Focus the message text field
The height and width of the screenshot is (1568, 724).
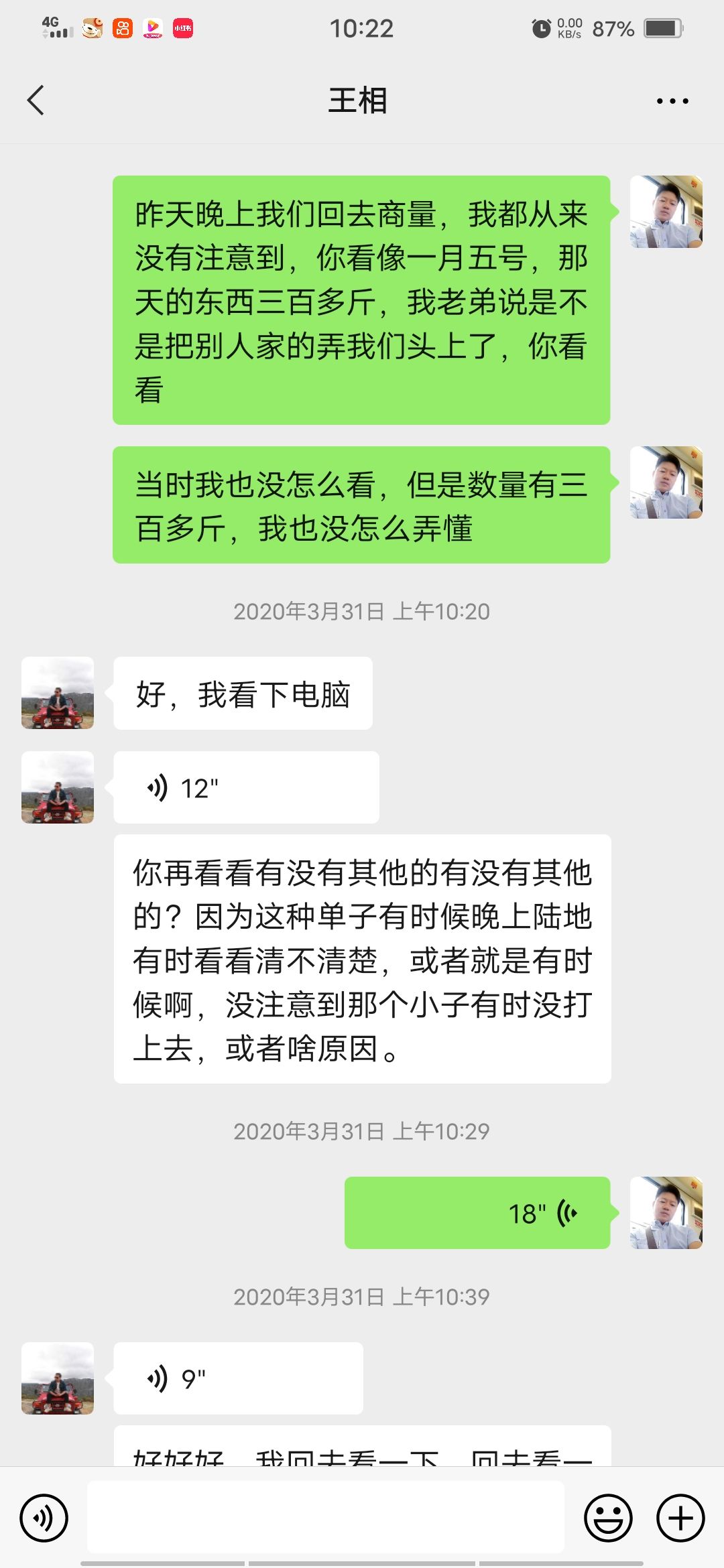pyautogui.click(x=325, y=1517)
